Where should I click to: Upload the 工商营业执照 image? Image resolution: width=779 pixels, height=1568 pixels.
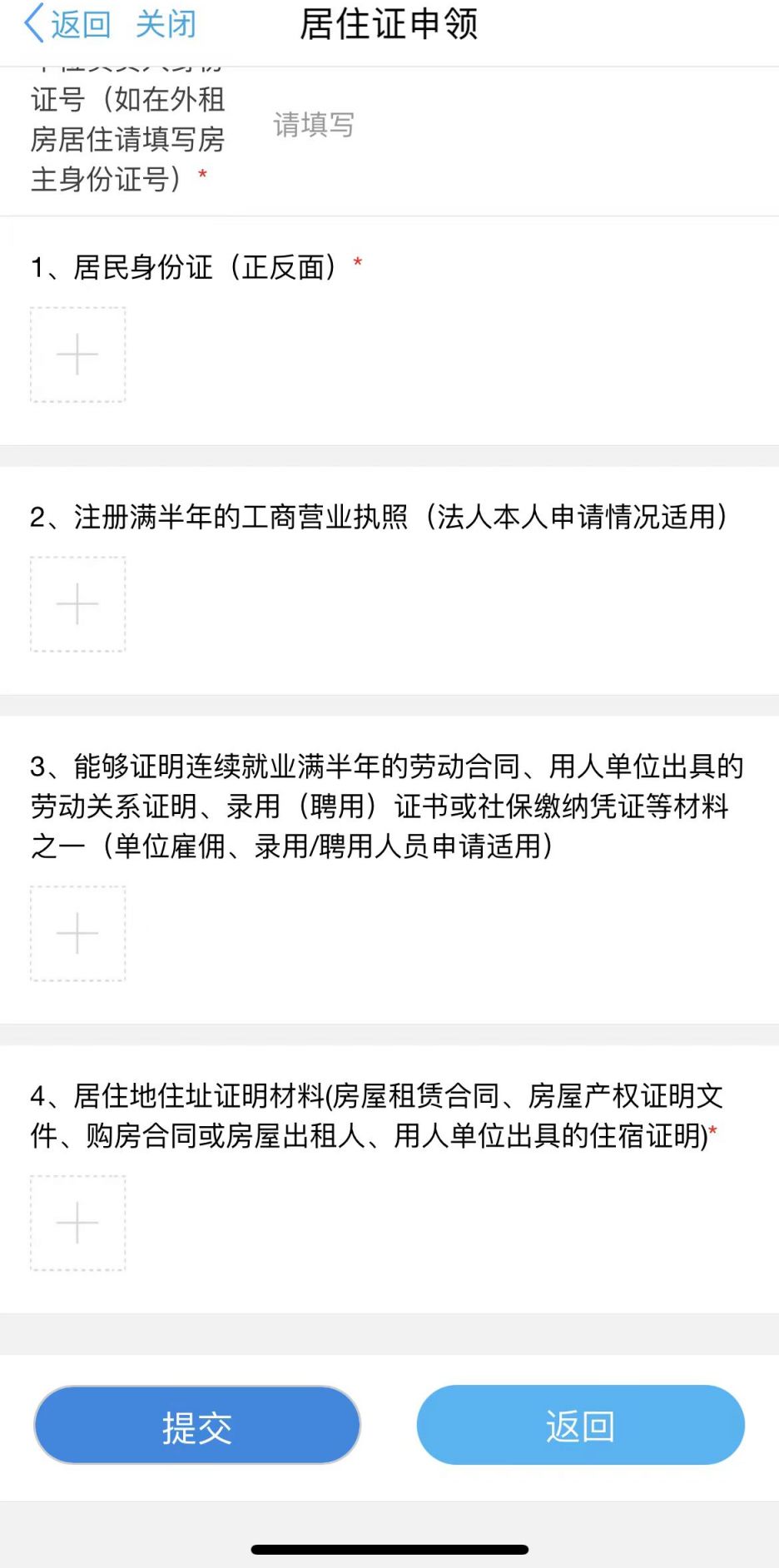click(x=78, y=604)
